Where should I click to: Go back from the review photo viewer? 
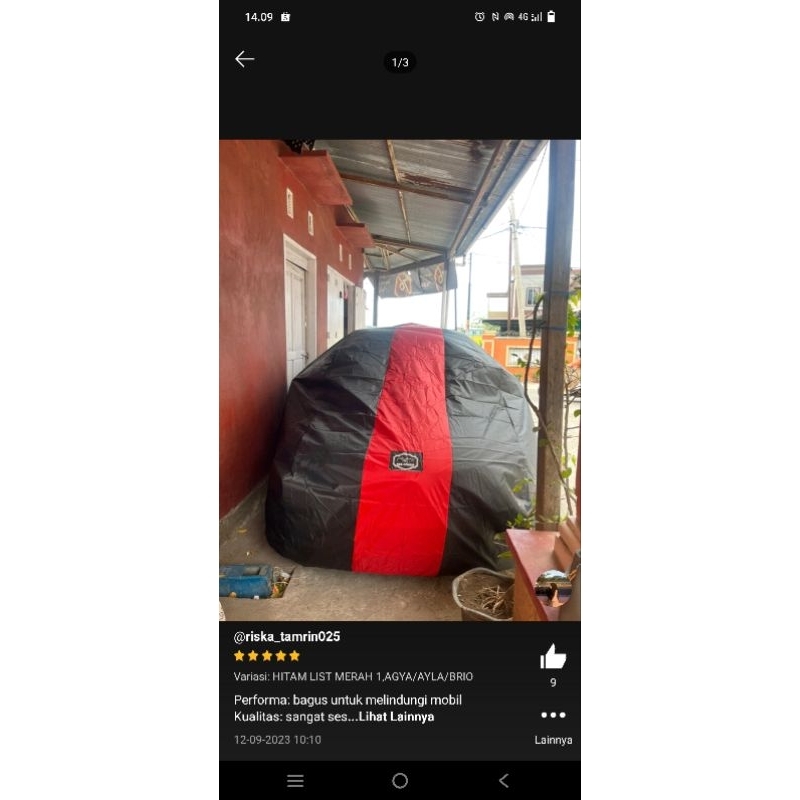(245, 59)
